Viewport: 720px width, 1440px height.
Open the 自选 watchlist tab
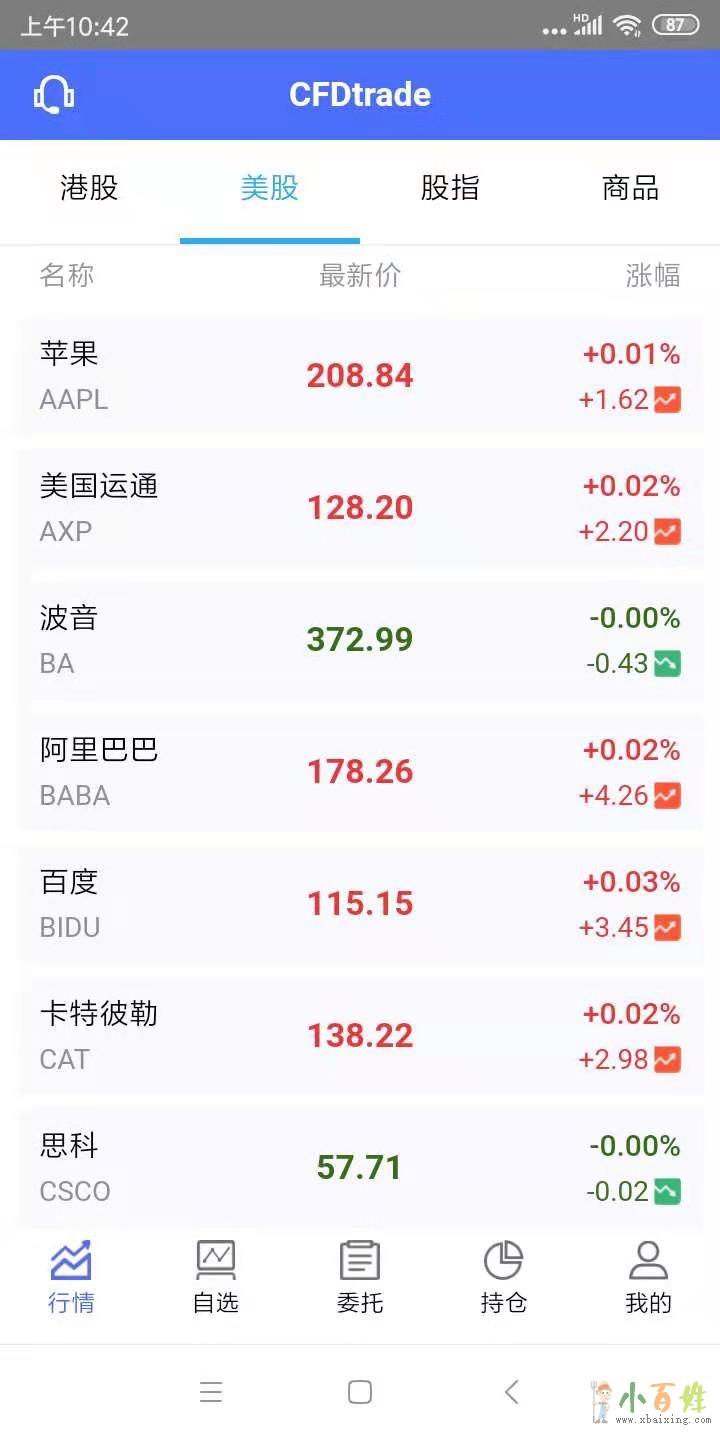click(x=215, y=1277)
